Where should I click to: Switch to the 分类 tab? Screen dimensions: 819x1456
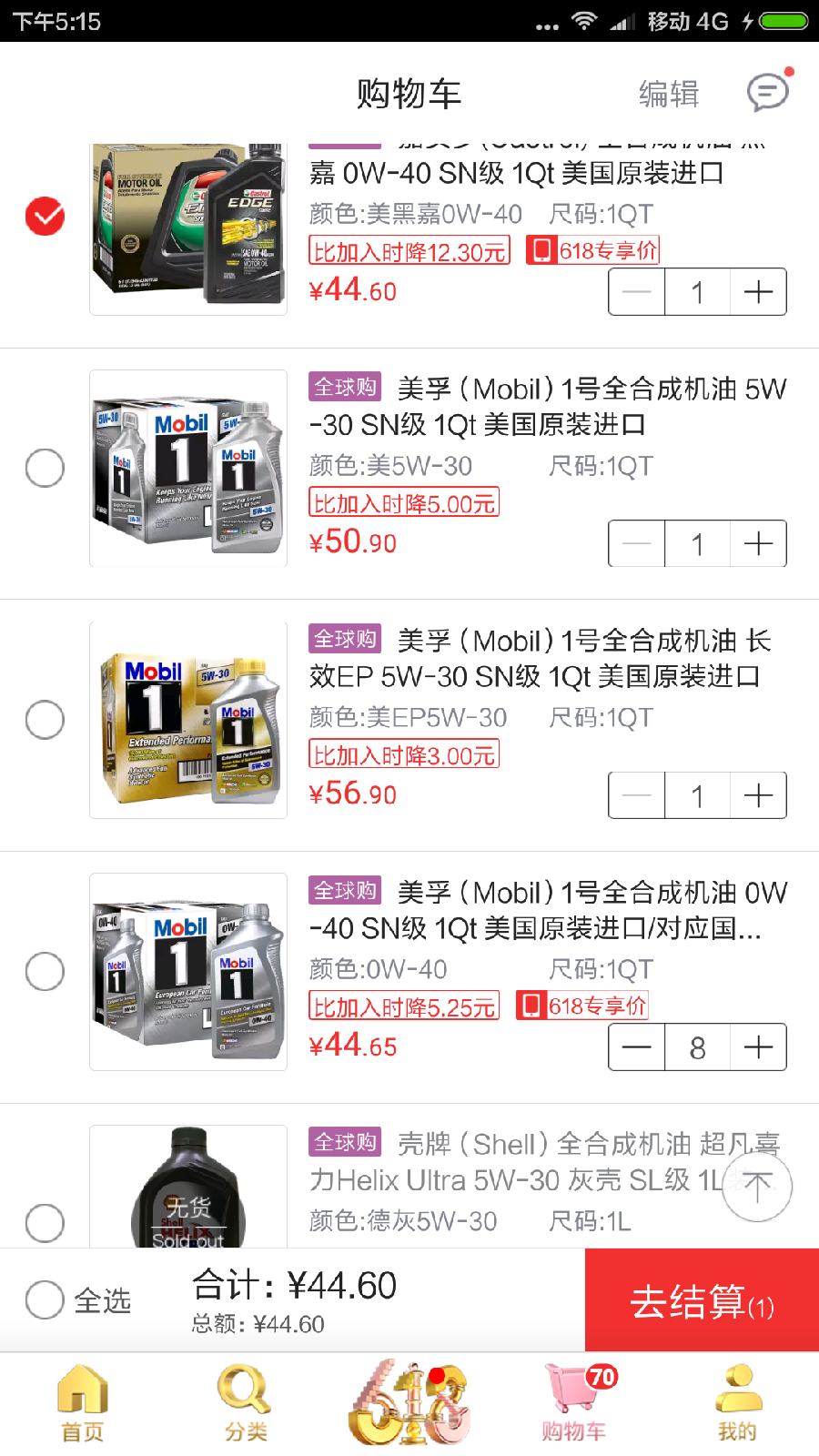point(246,1404)
